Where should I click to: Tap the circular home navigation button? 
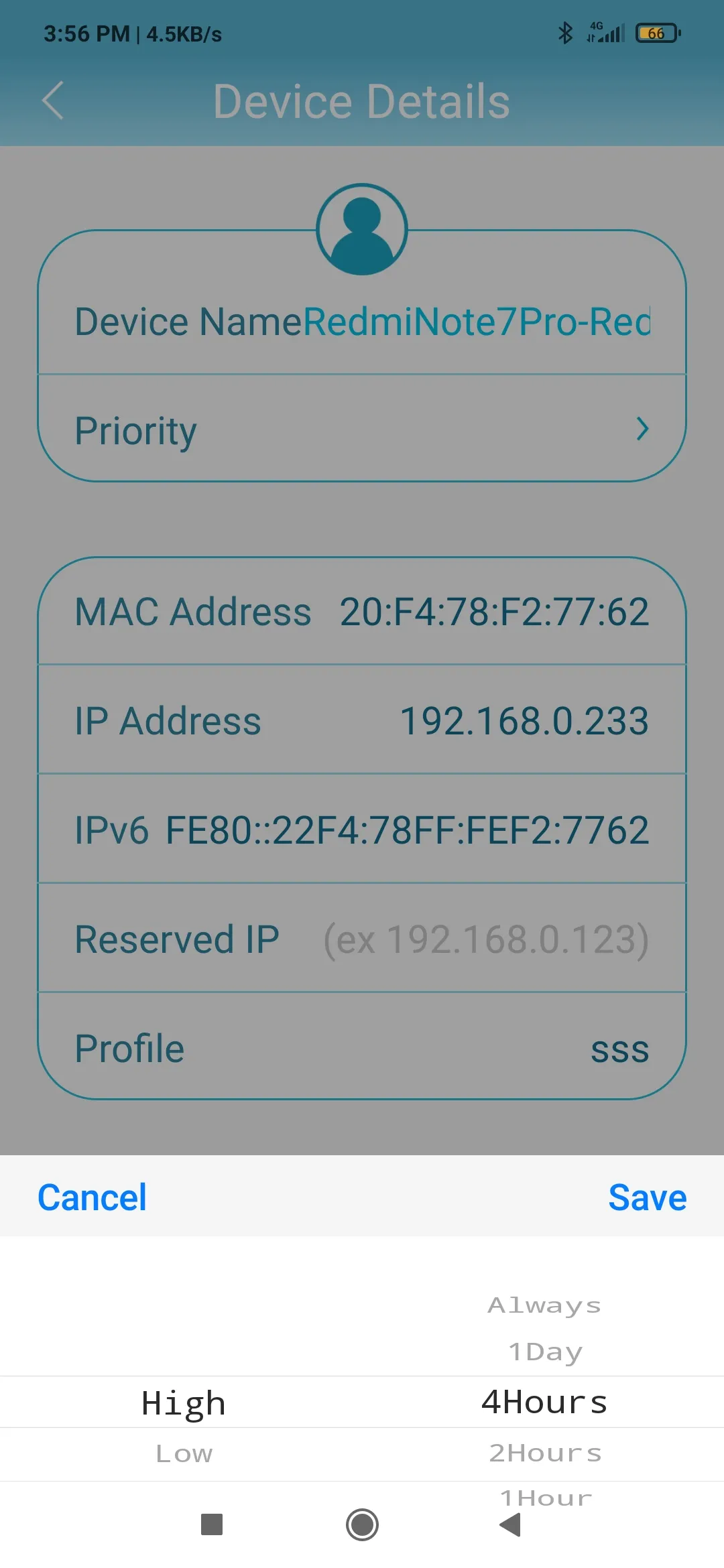(x=361, y=1524)
